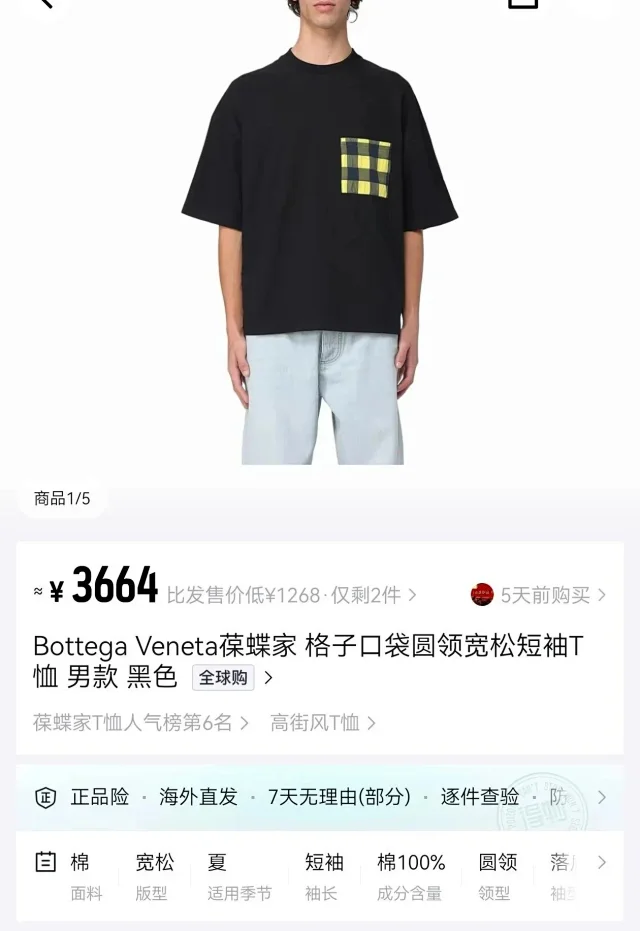Viewport: 640px width, 931px height.
Task: Open 葆蝶家T恤人气榜第6名 ranking
Action: [140, 722]
